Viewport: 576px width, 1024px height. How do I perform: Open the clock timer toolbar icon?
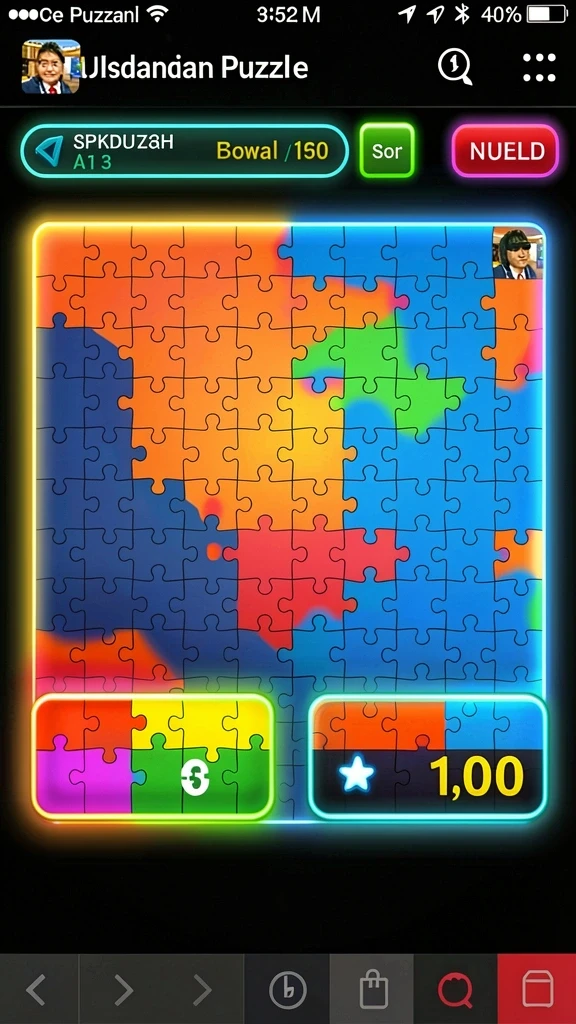(x=287, y=989)
